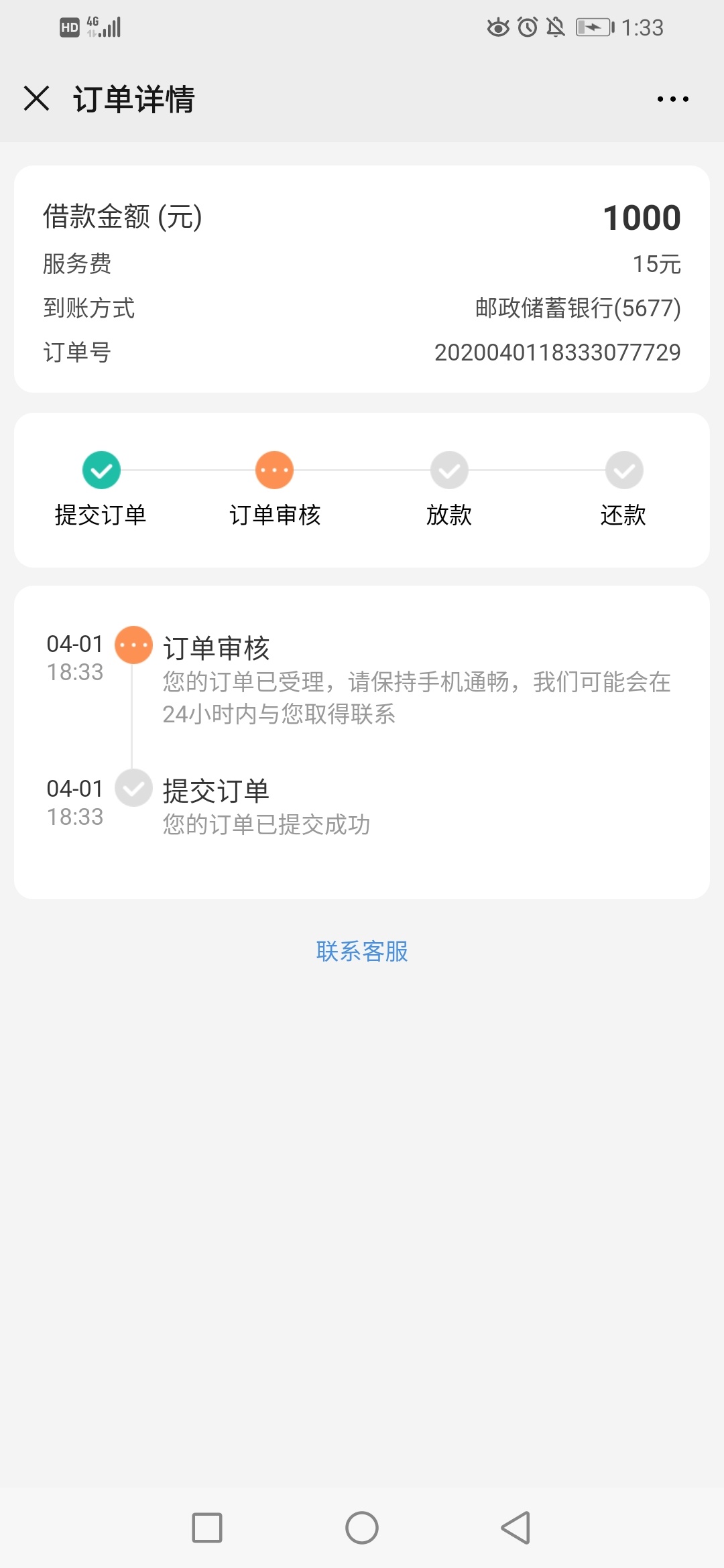Open recent apps view

(207, 1528)
